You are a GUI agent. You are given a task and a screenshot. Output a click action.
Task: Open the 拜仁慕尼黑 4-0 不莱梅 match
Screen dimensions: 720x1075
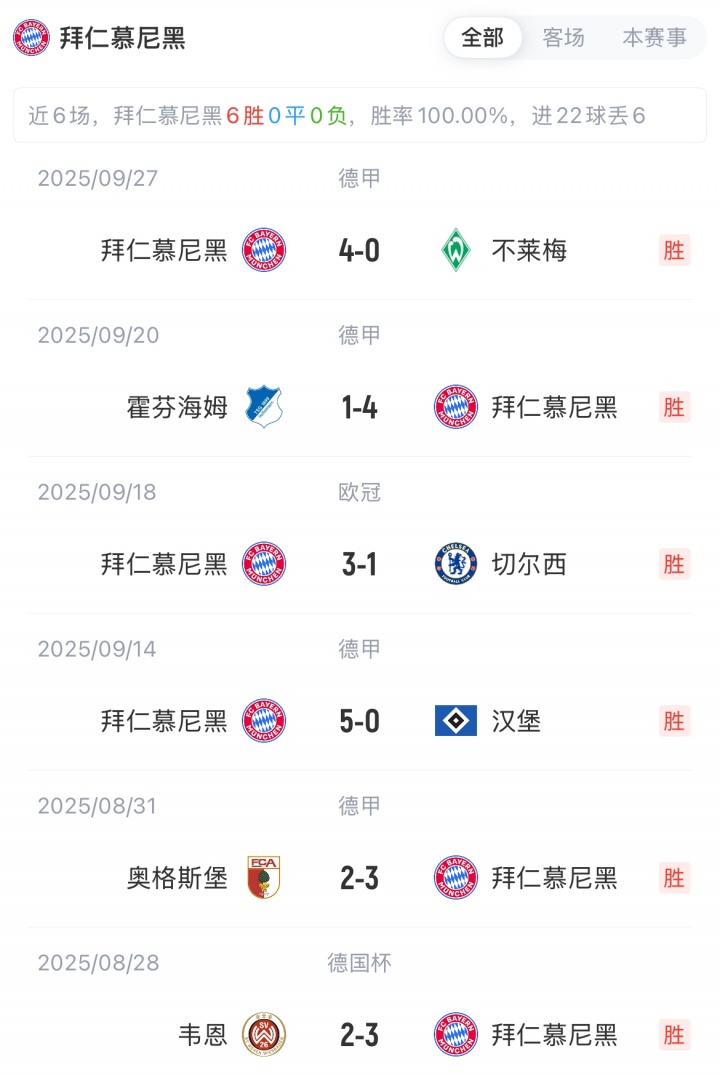(360, 250)
